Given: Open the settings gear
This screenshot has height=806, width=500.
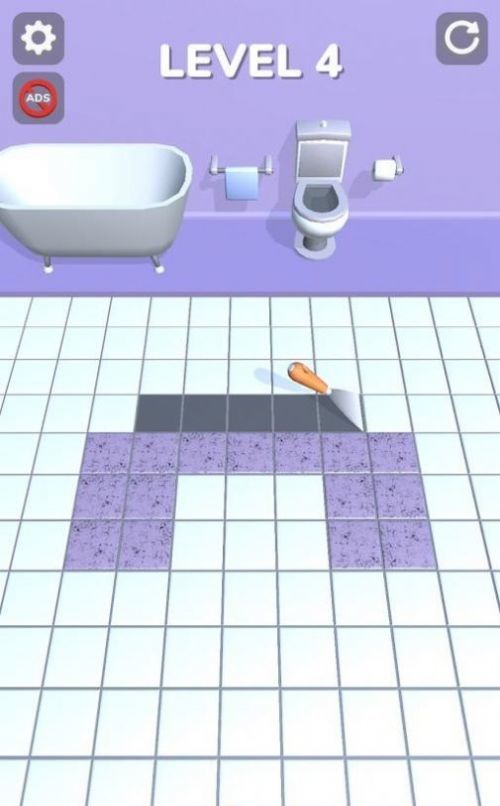Looking at the screenshot, I should (39, 39).
